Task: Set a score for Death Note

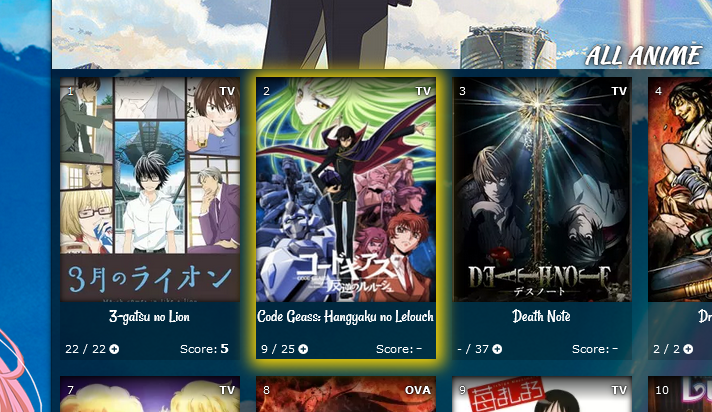Action: 615,349
